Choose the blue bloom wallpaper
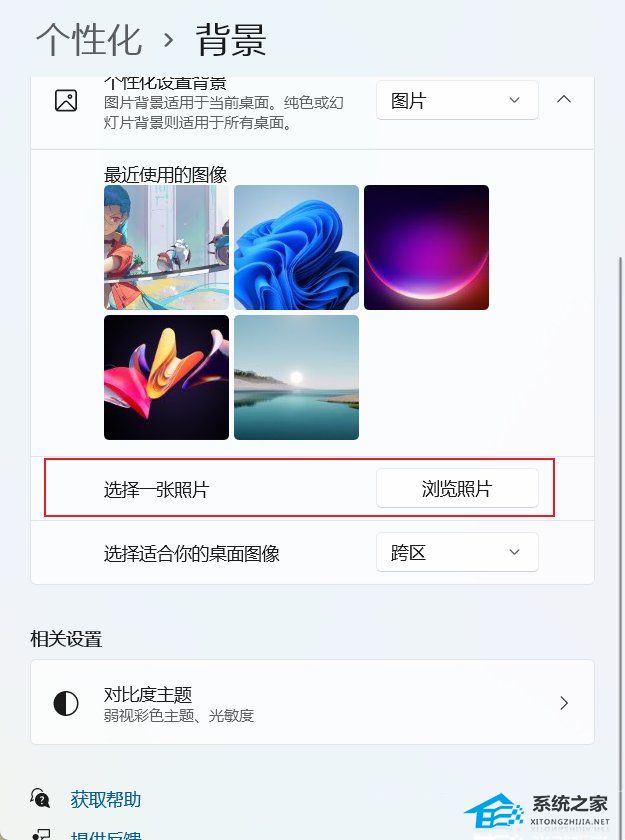Viewport: 625px width, 840px height. (x=296, y=247)
